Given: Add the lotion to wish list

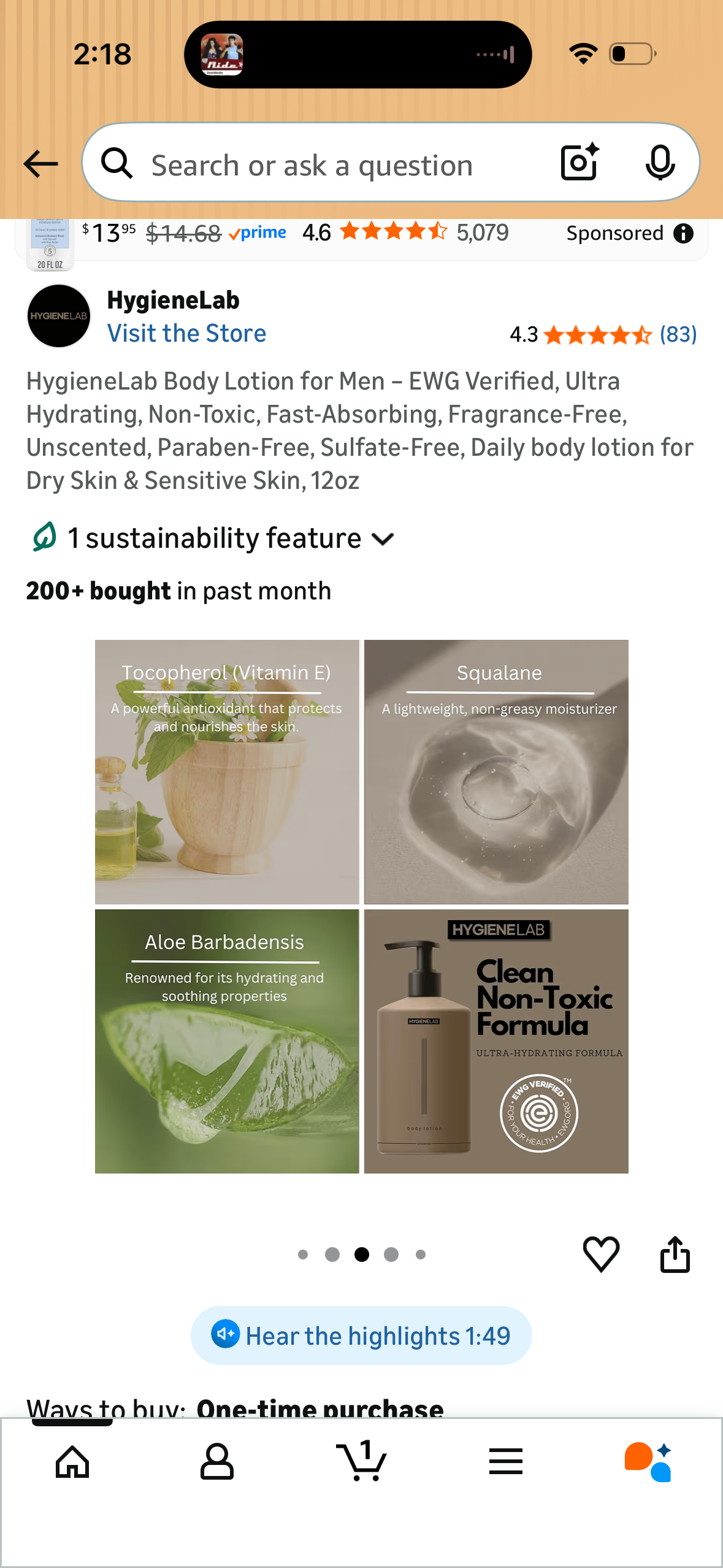Looking at the screenshot, I should [x=601, y=1254].
